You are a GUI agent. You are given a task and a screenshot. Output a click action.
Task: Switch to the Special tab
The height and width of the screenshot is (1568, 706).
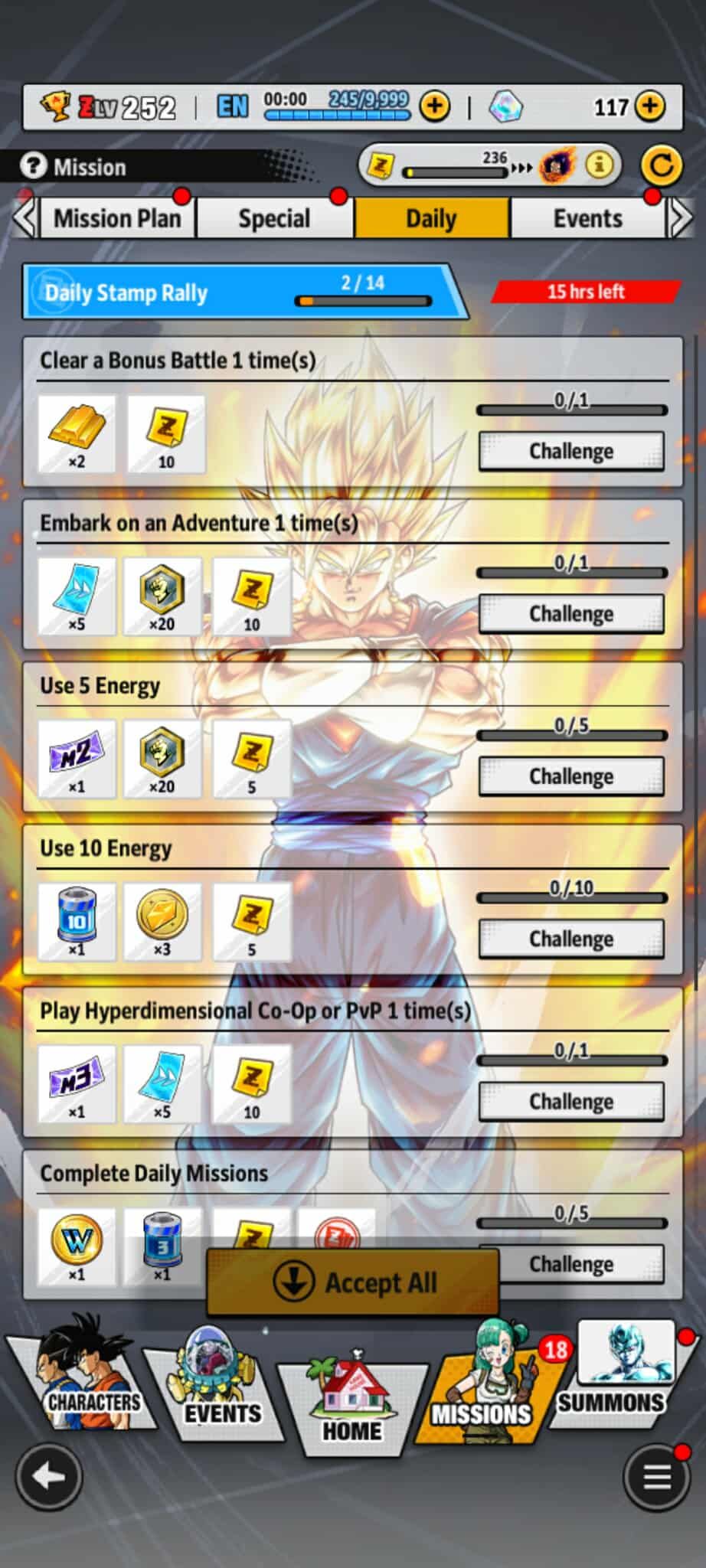coord(274,219)
